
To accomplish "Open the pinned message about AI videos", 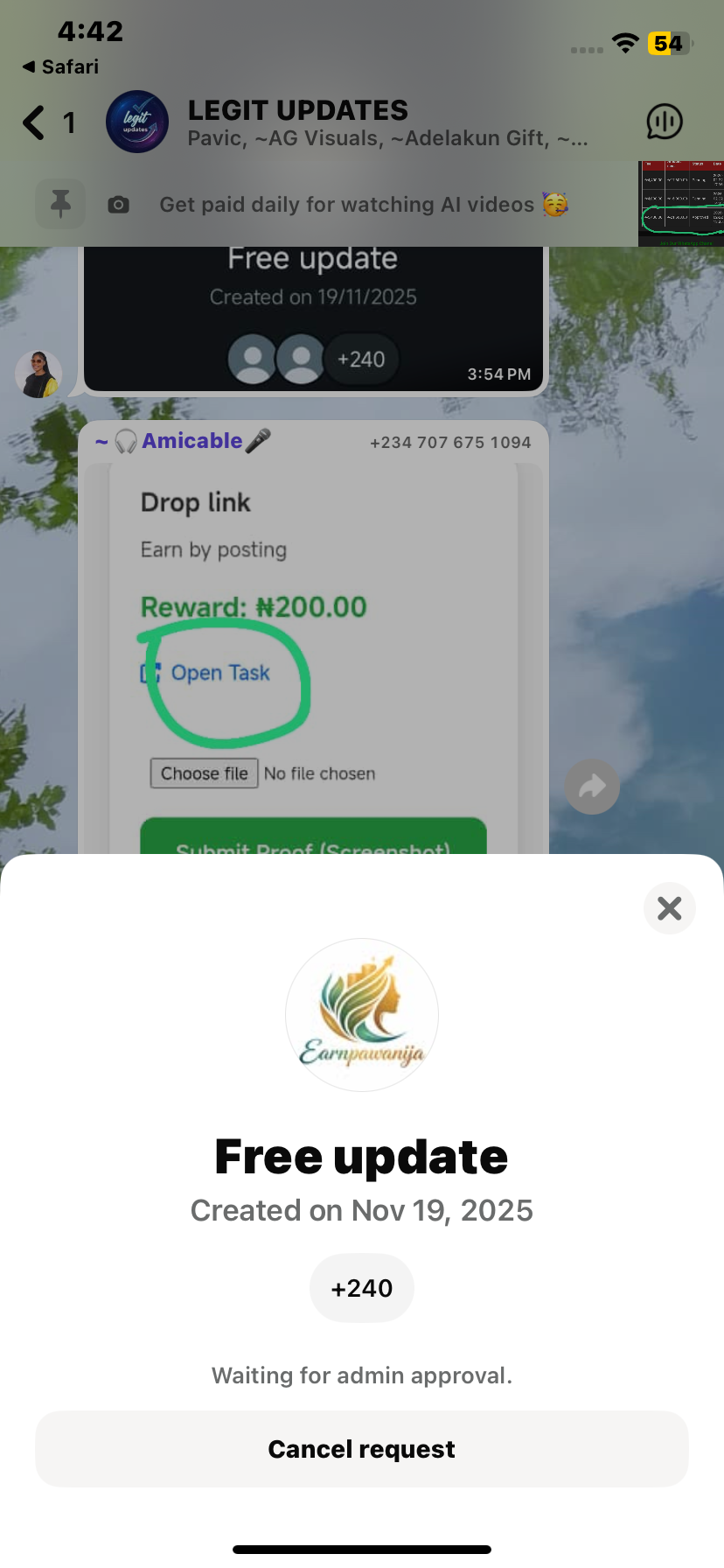I will pyautogui.click(x=345, y=205).
